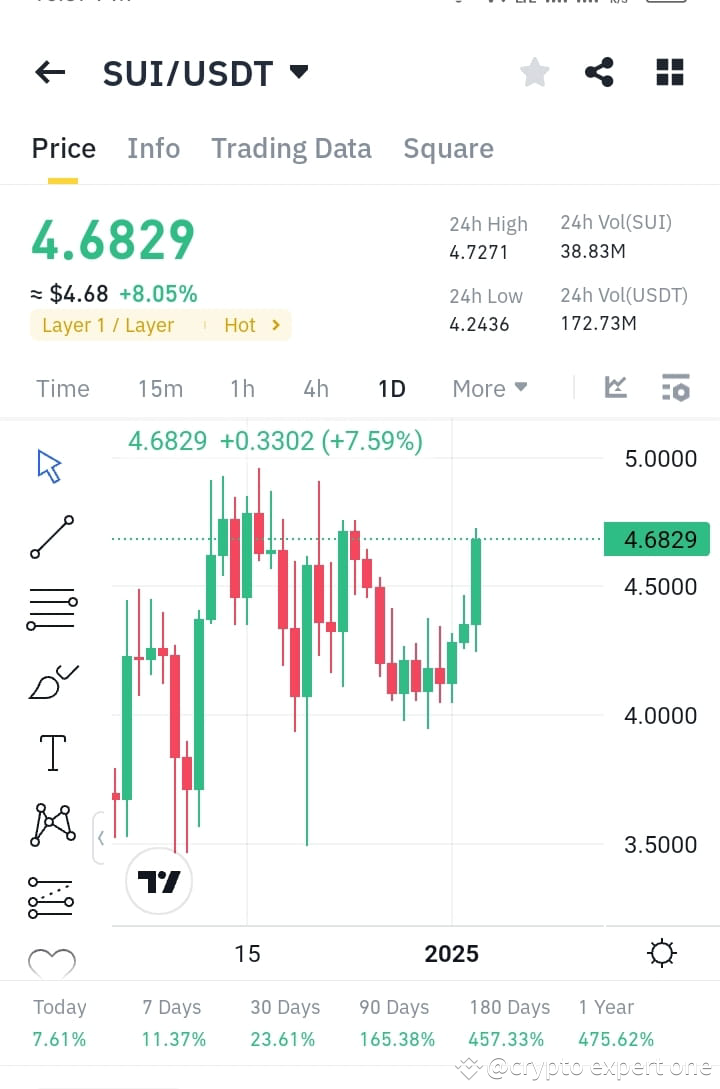Open the Info tab
The height and width of the screenshot is (1089, 720).
pyautogui.click(x=153, y=148)
